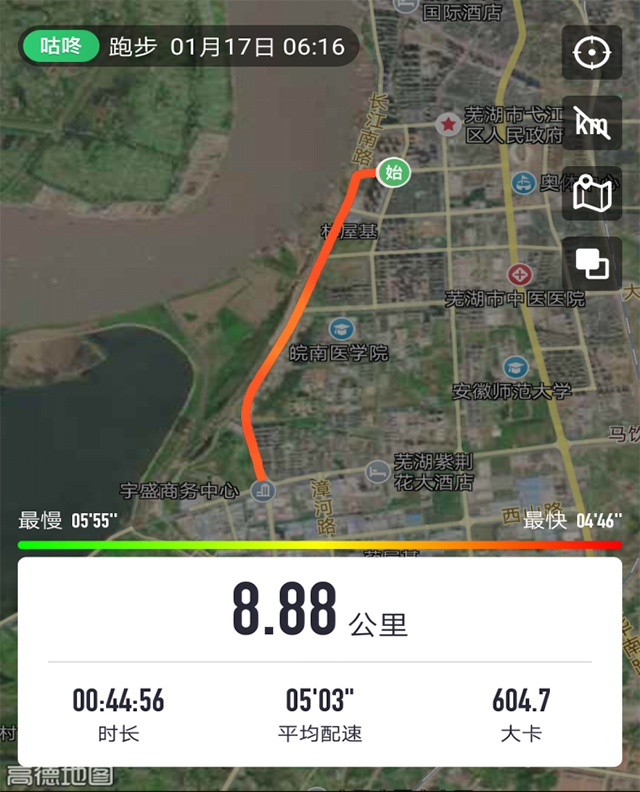Screen dimensions: 640x792
Task: Tap the green start point marker
Action: [393, 173]
